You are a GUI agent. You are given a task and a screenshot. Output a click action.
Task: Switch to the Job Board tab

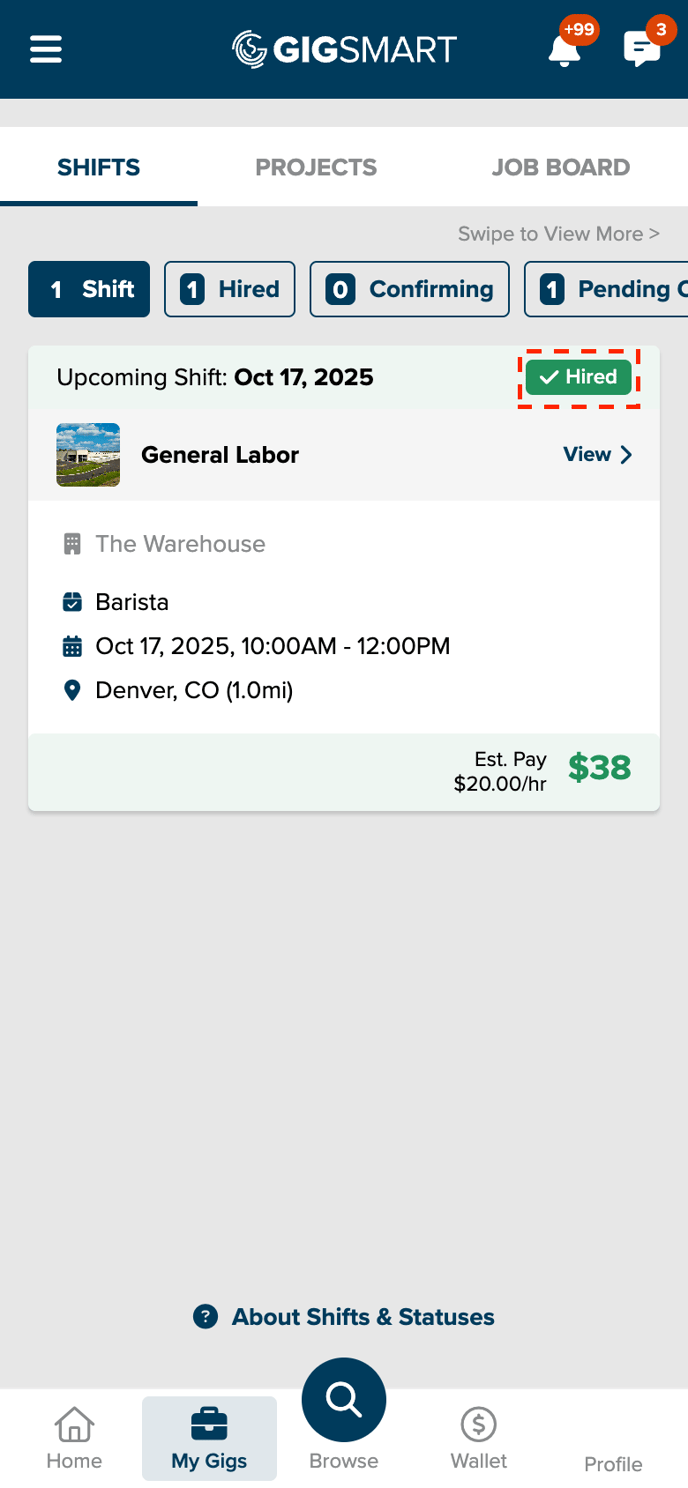click(x=560, y=168)
